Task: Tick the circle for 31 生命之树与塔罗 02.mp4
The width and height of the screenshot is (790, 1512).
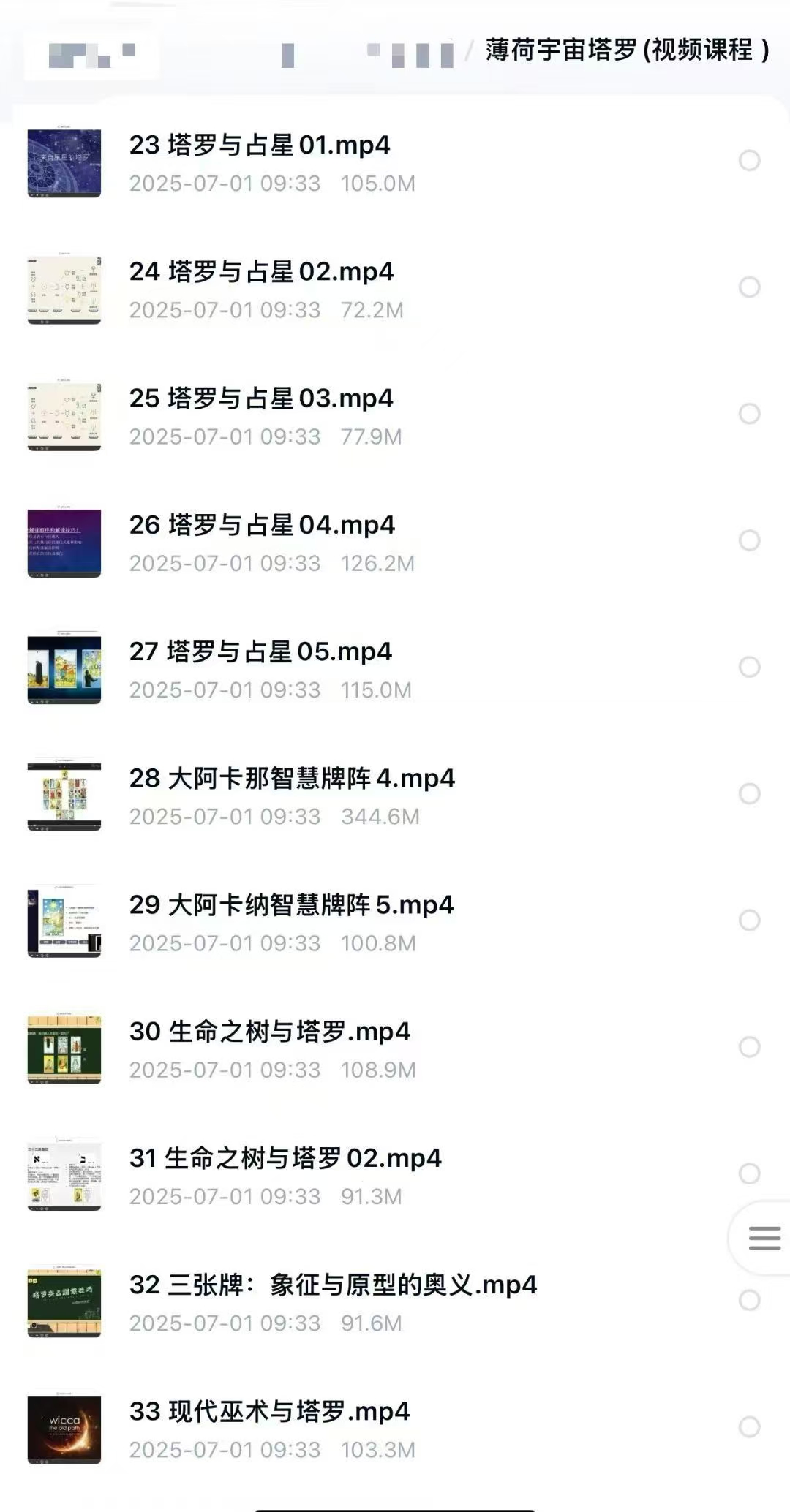Action: point(749,1173)
